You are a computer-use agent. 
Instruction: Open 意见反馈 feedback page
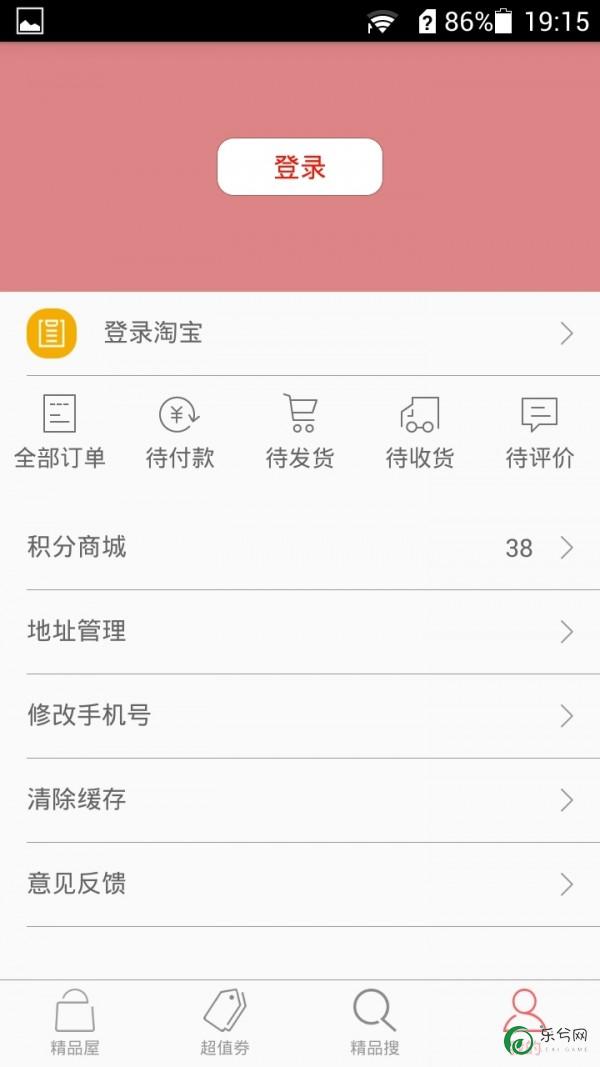click(300, 884)
